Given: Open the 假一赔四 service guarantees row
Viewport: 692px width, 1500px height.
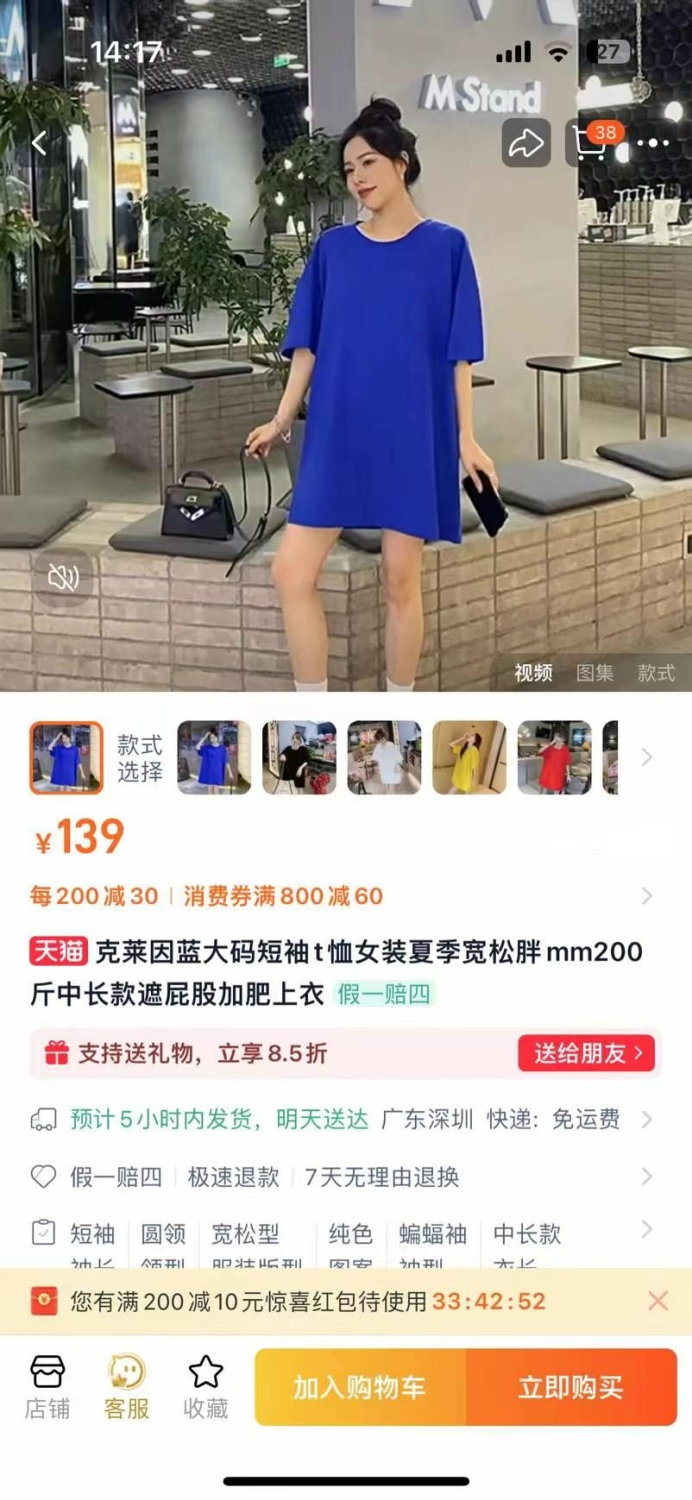Looking at the screenshot, I should point(346,1177).
